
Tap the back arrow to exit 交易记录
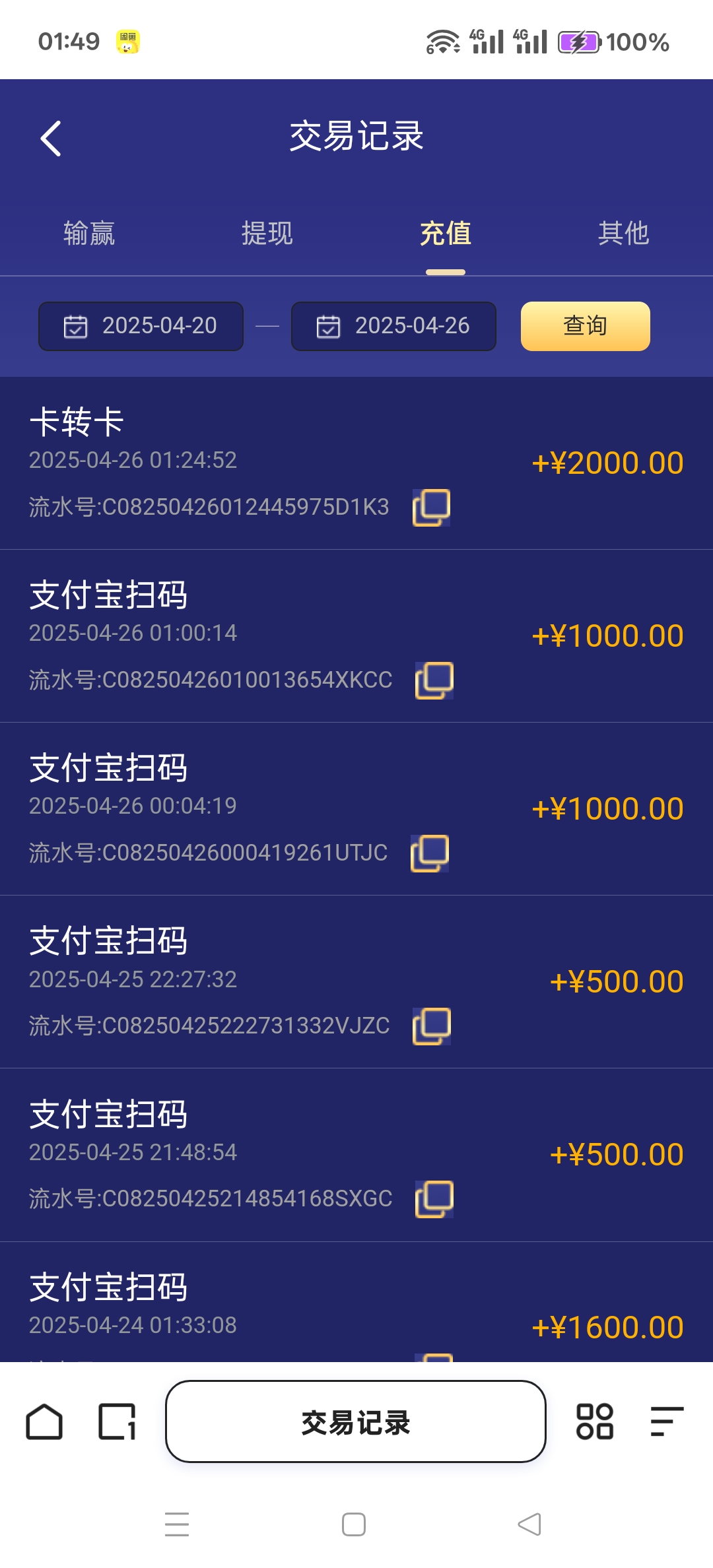tap(50, 137)
